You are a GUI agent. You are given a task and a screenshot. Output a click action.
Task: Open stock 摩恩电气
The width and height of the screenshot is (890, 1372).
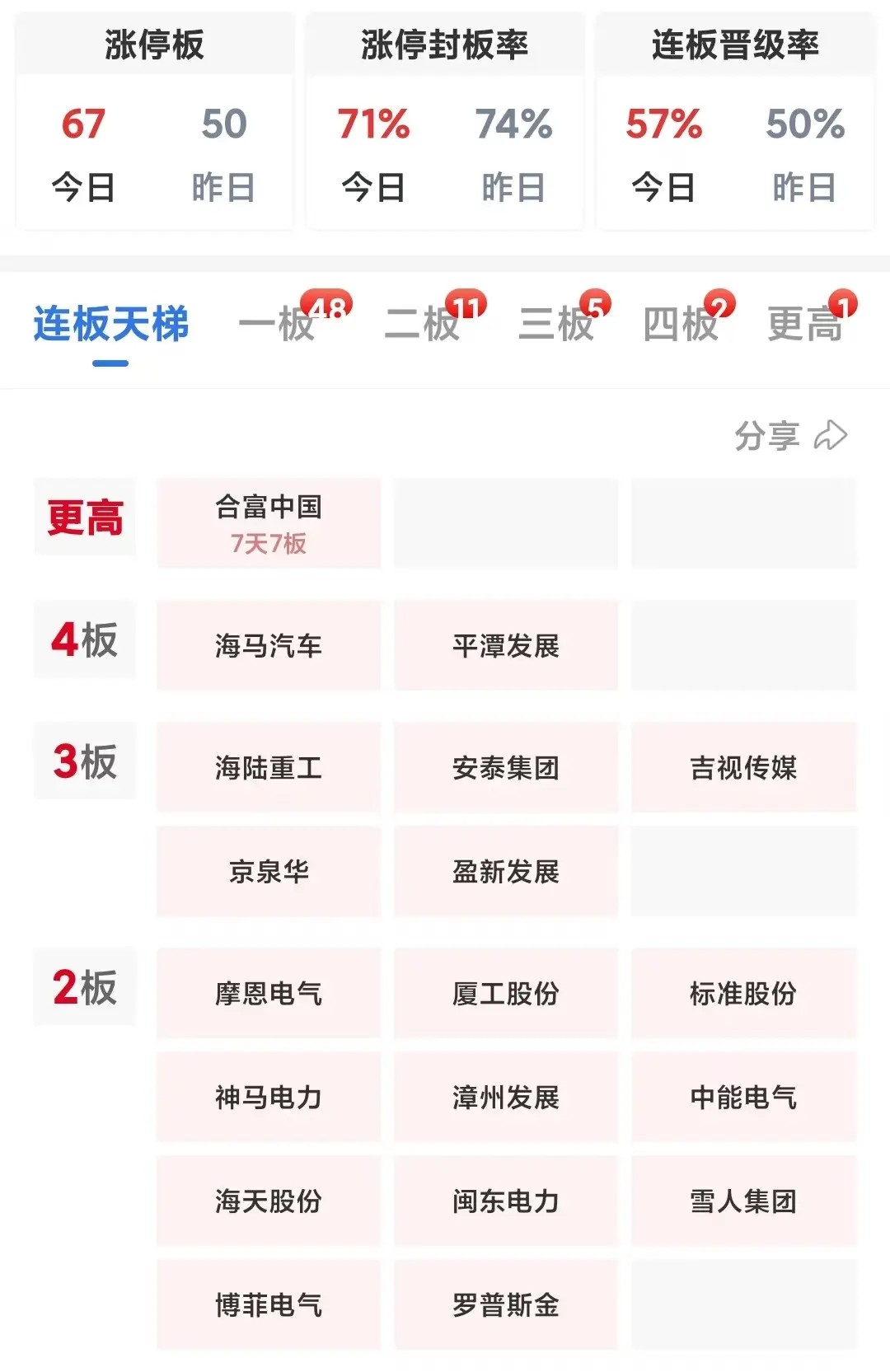pyautogui.click(x=269, y=993)
